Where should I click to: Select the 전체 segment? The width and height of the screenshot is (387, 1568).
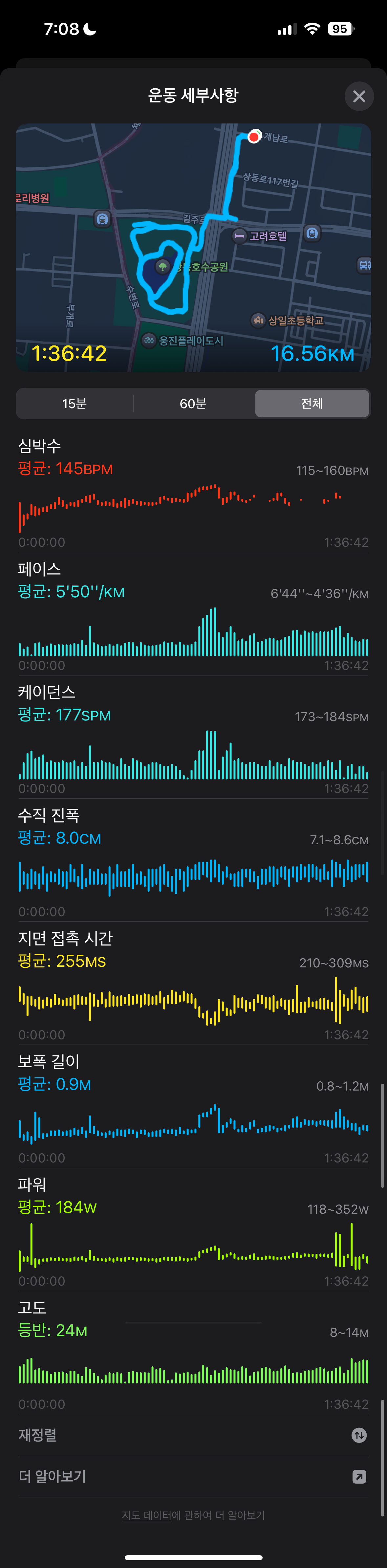tap(312, 404)
